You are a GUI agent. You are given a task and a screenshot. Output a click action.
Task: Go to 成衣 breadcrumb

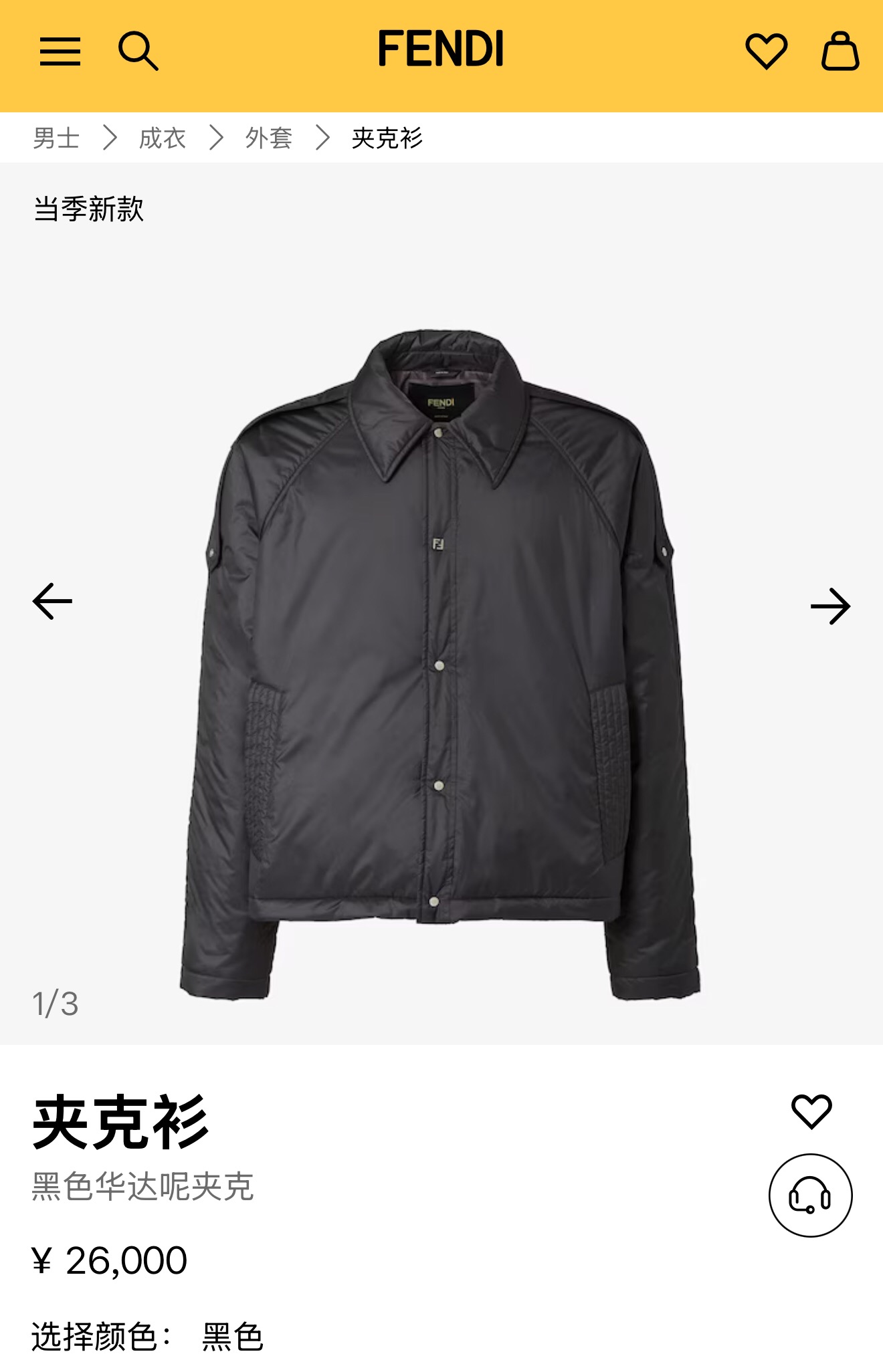click(x=163, y=138)
